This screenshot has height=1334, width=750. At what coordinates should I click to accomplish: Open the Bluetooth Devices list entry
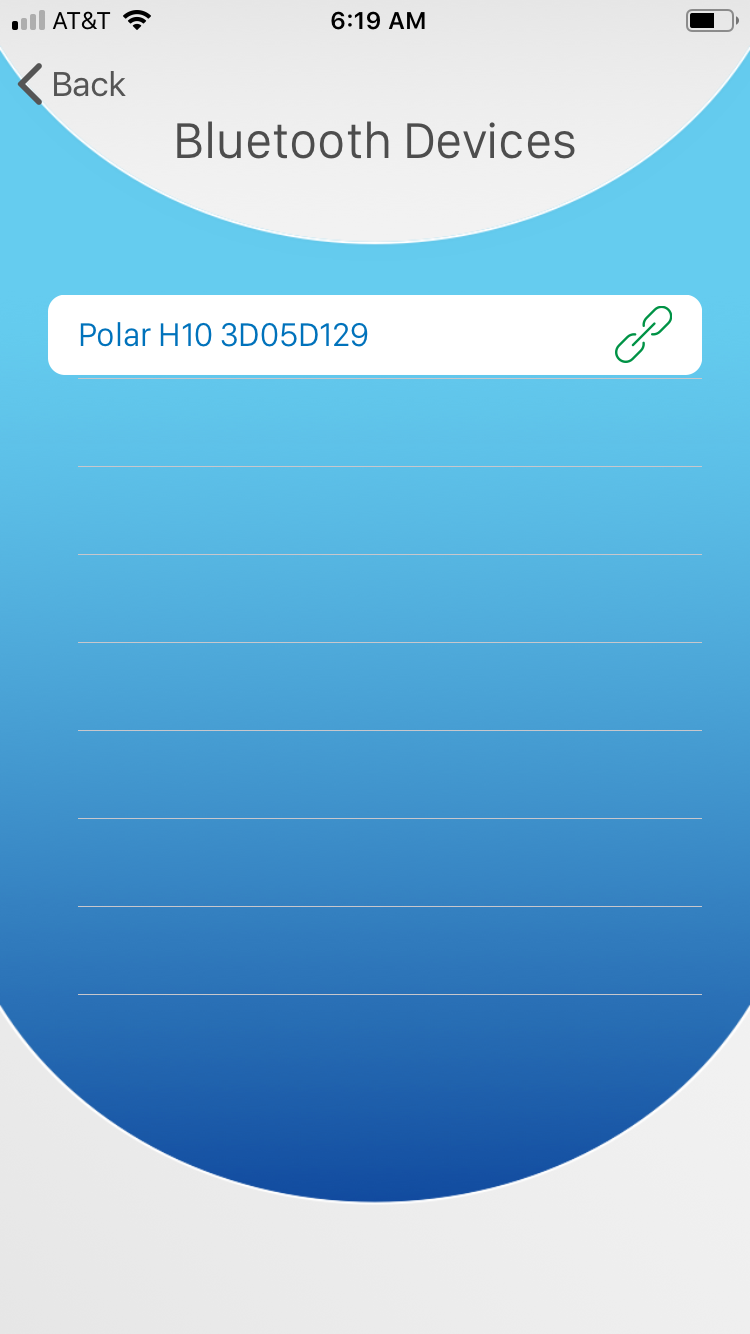click(x=375, y=335)
